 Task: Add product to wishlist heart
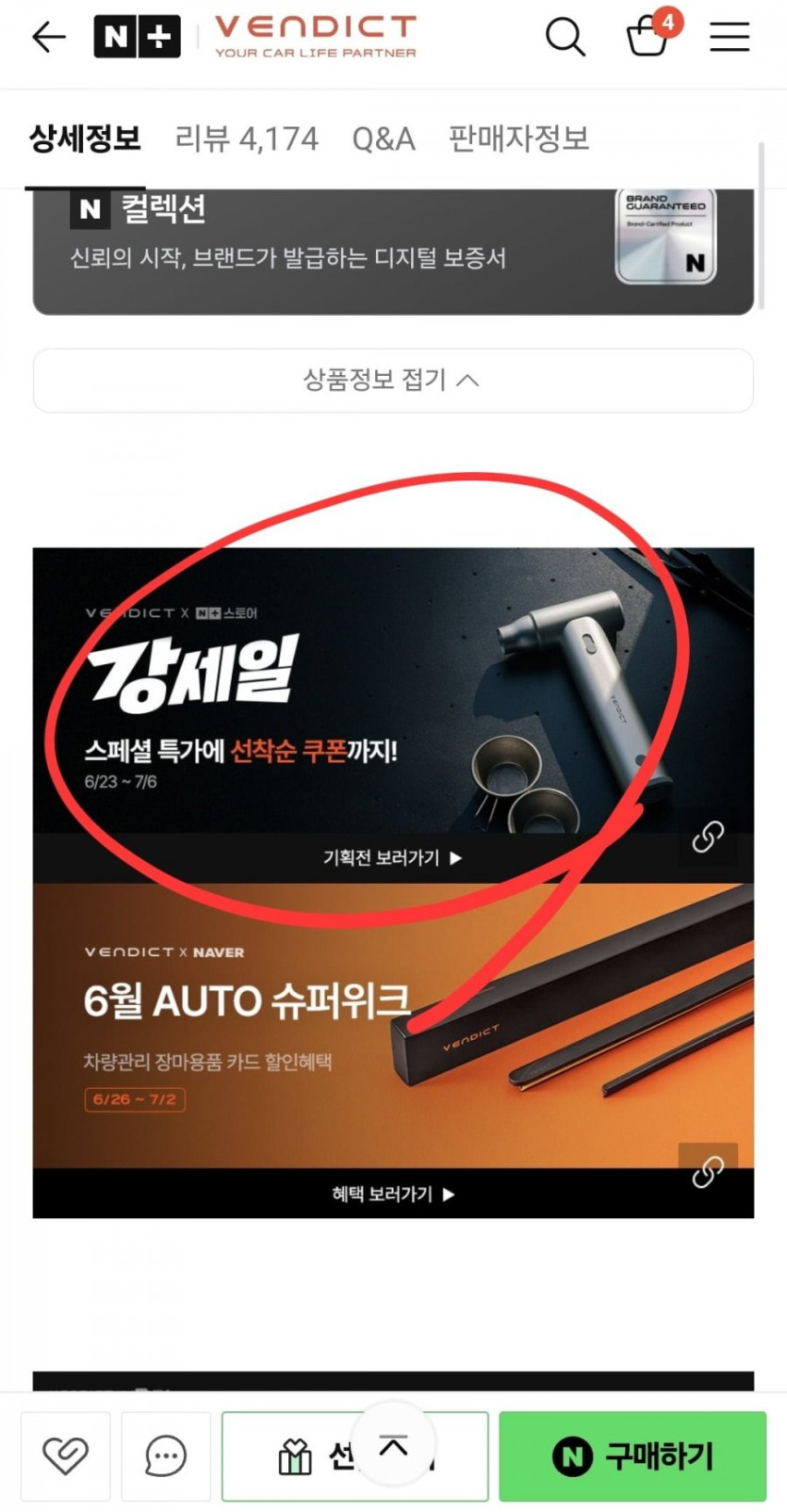click(x=66, y=1456)
